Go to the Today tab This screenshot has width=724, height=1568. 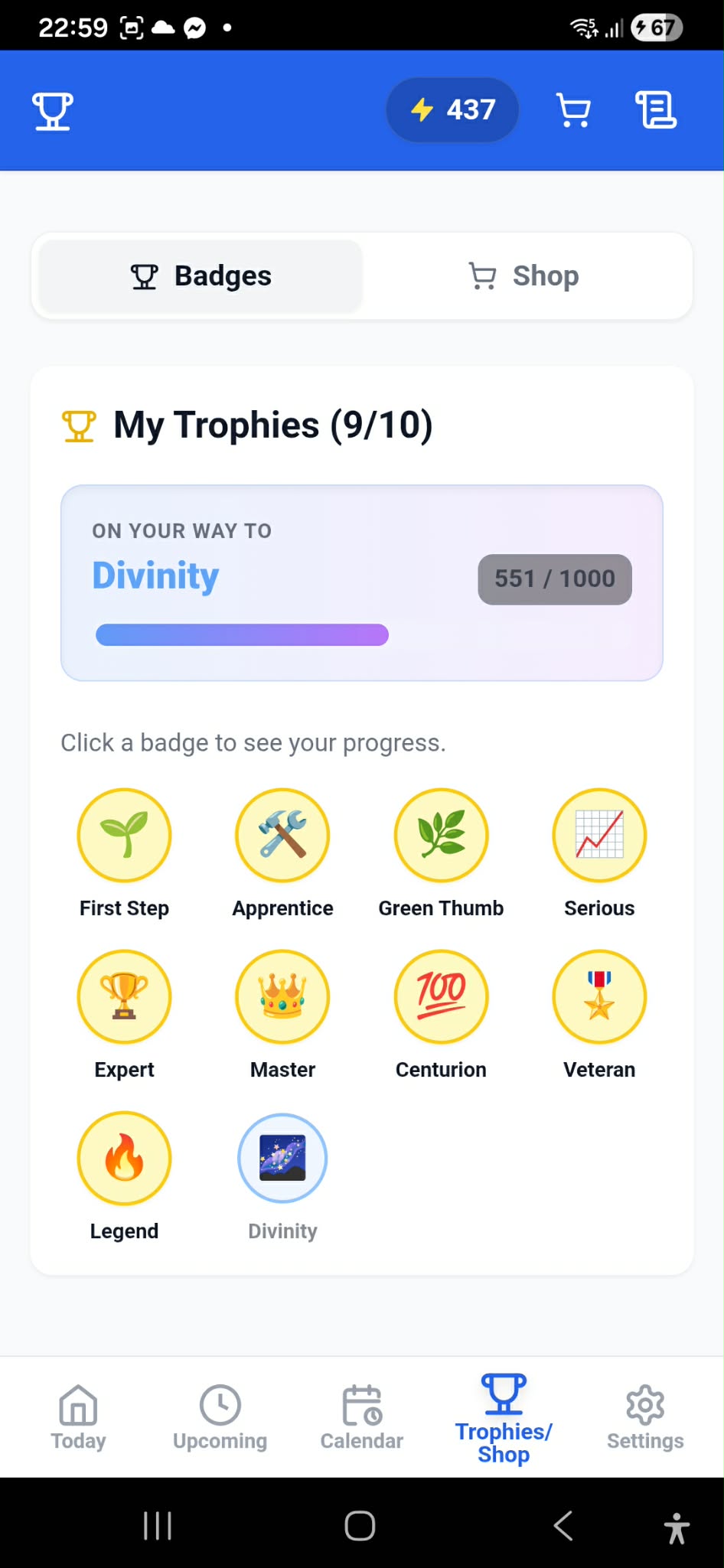[78, 1417]
